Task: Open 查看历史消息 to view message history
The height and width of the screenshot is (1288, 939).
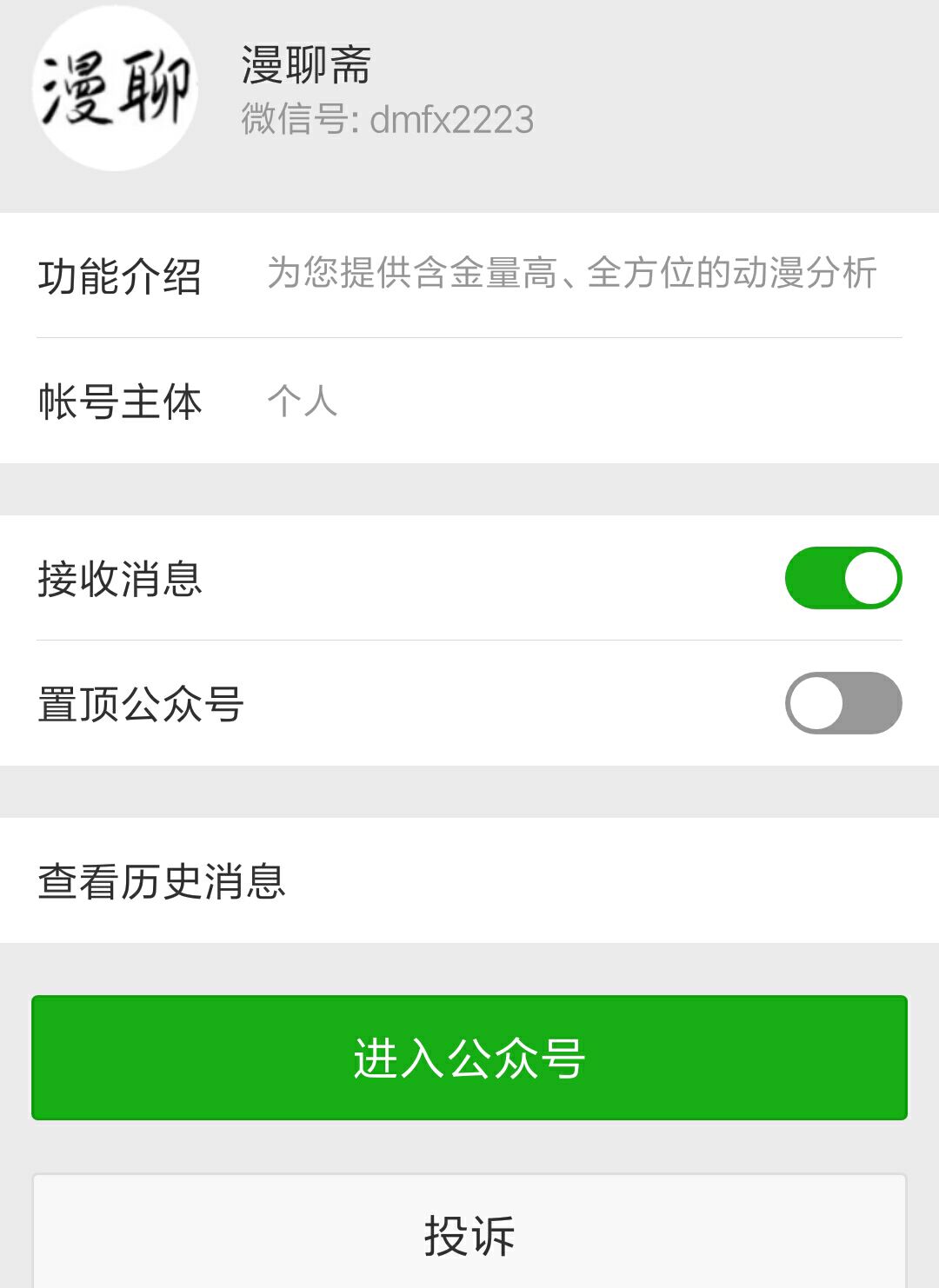Action: pos(162,880)
